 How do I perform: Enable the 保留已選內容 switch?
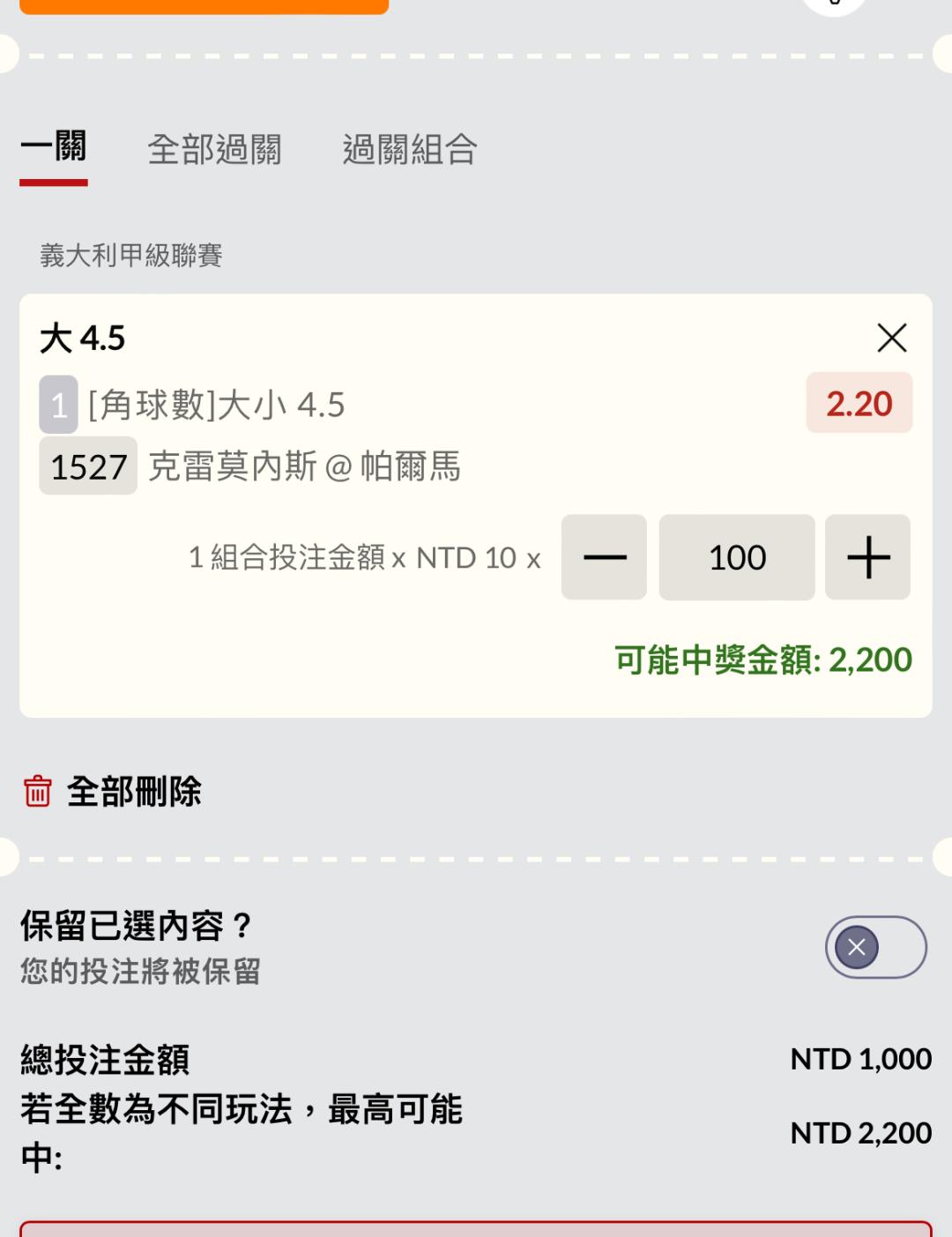(x=875, y=948)
